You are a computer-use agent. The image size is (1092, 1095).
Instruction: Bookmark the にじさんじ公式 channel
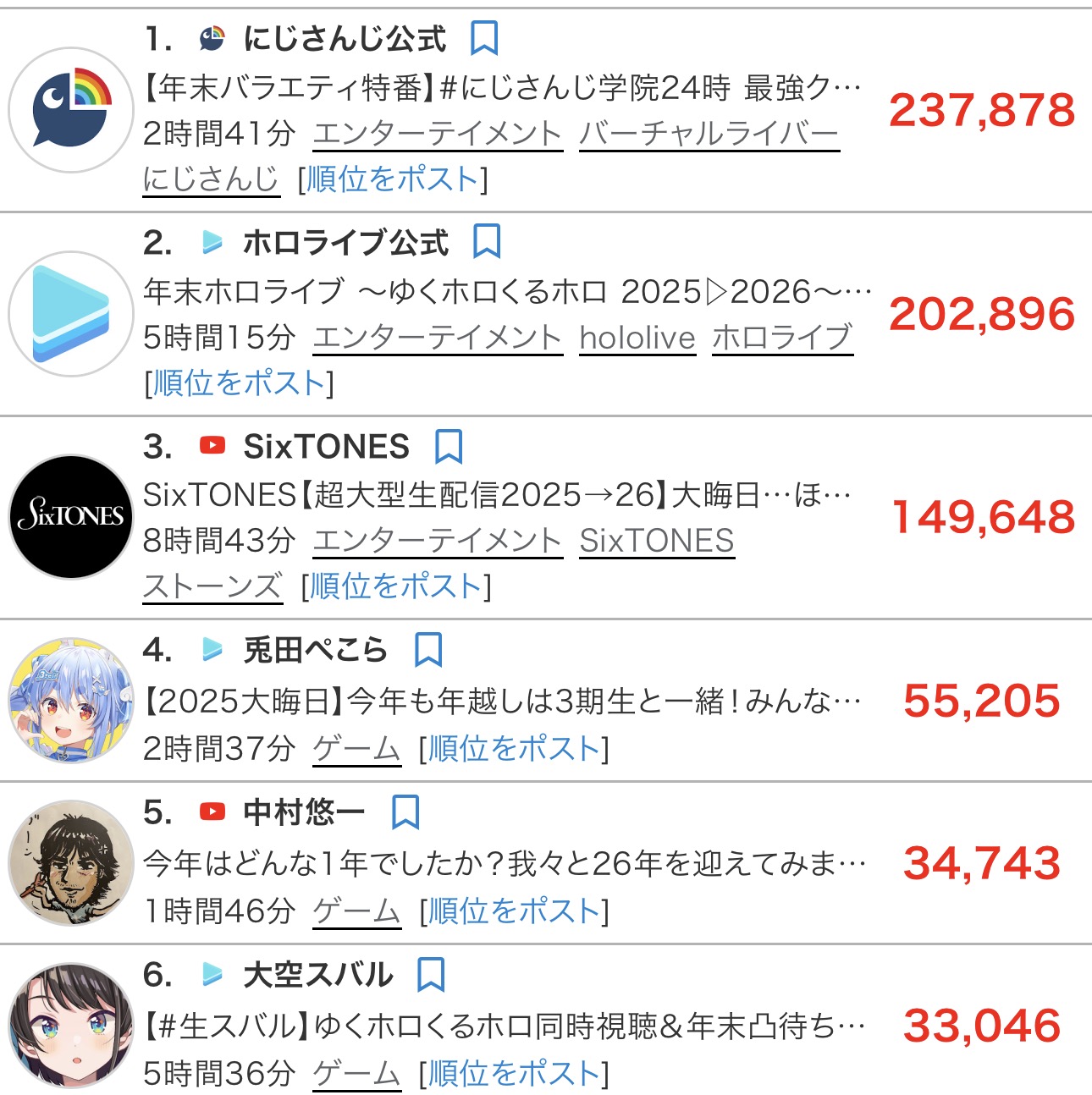pyautogui.click(x=483, y=38)
